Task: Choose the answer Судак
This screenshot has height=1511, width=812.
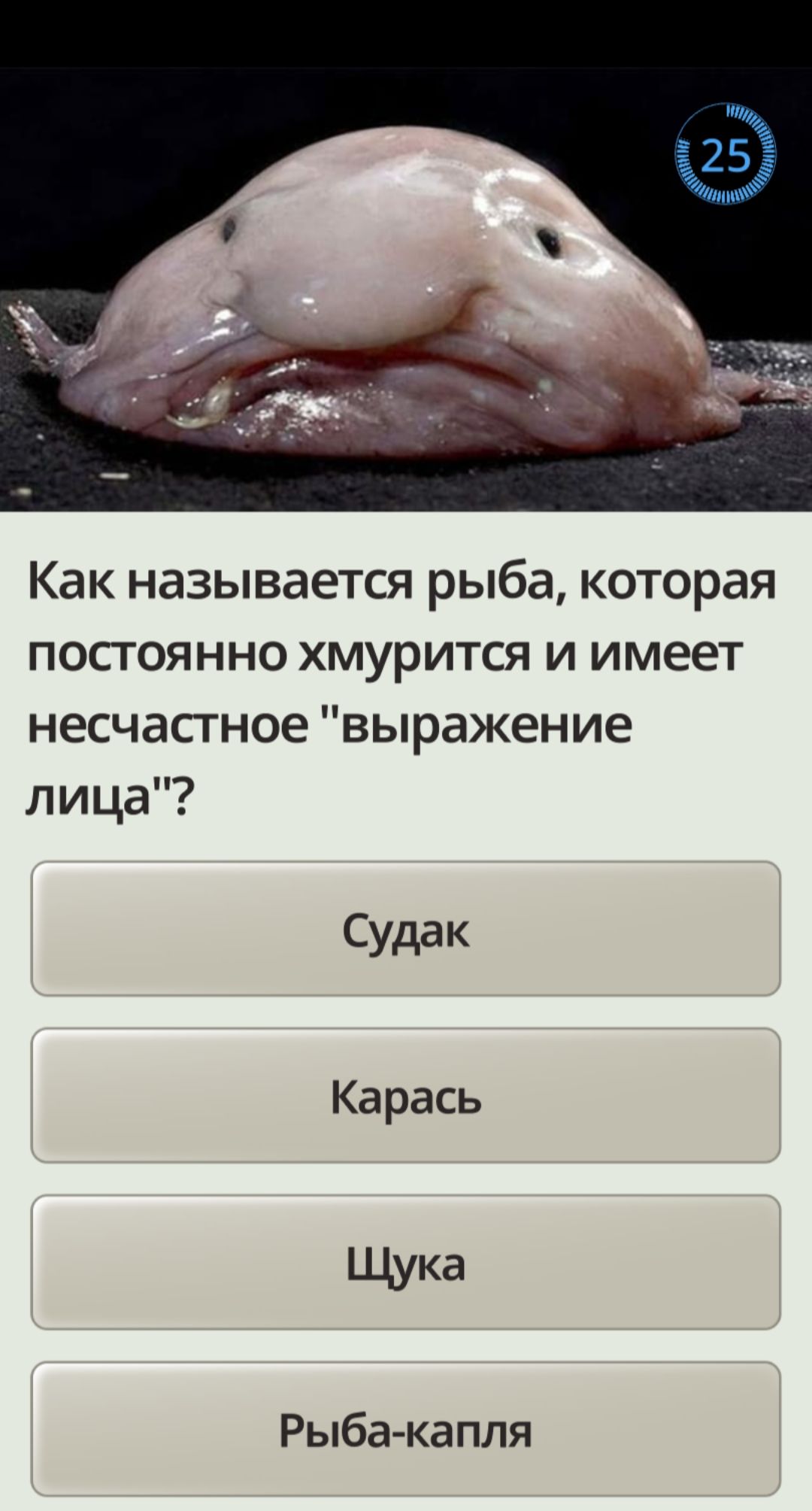Action: point(406,929)
